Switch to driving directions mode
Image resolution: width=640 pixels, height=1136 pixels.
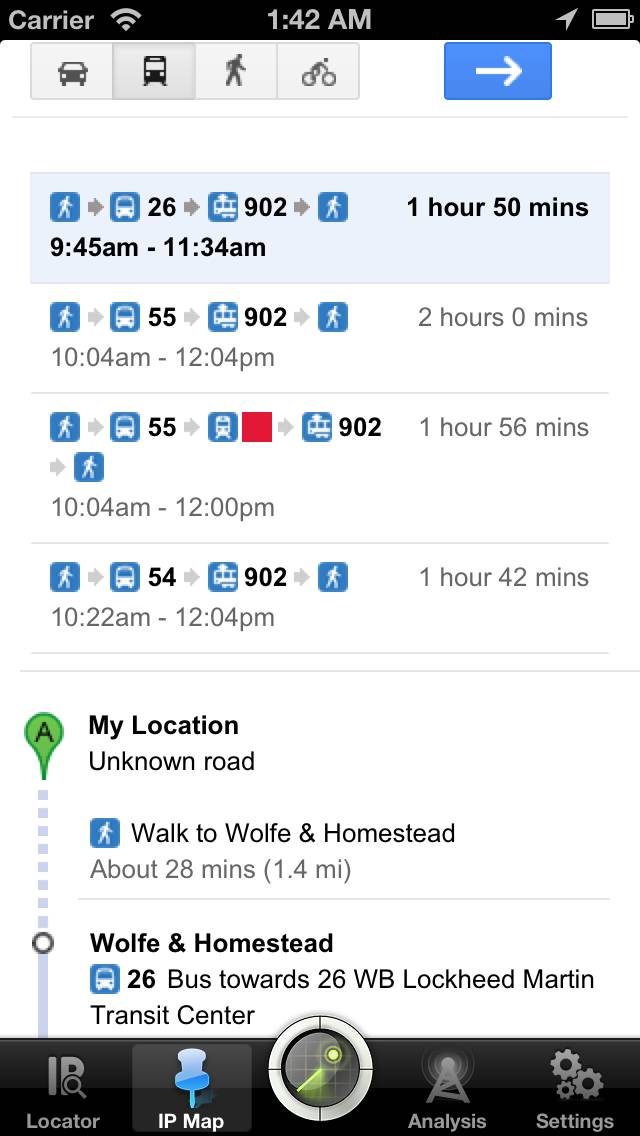coord(72,72)
